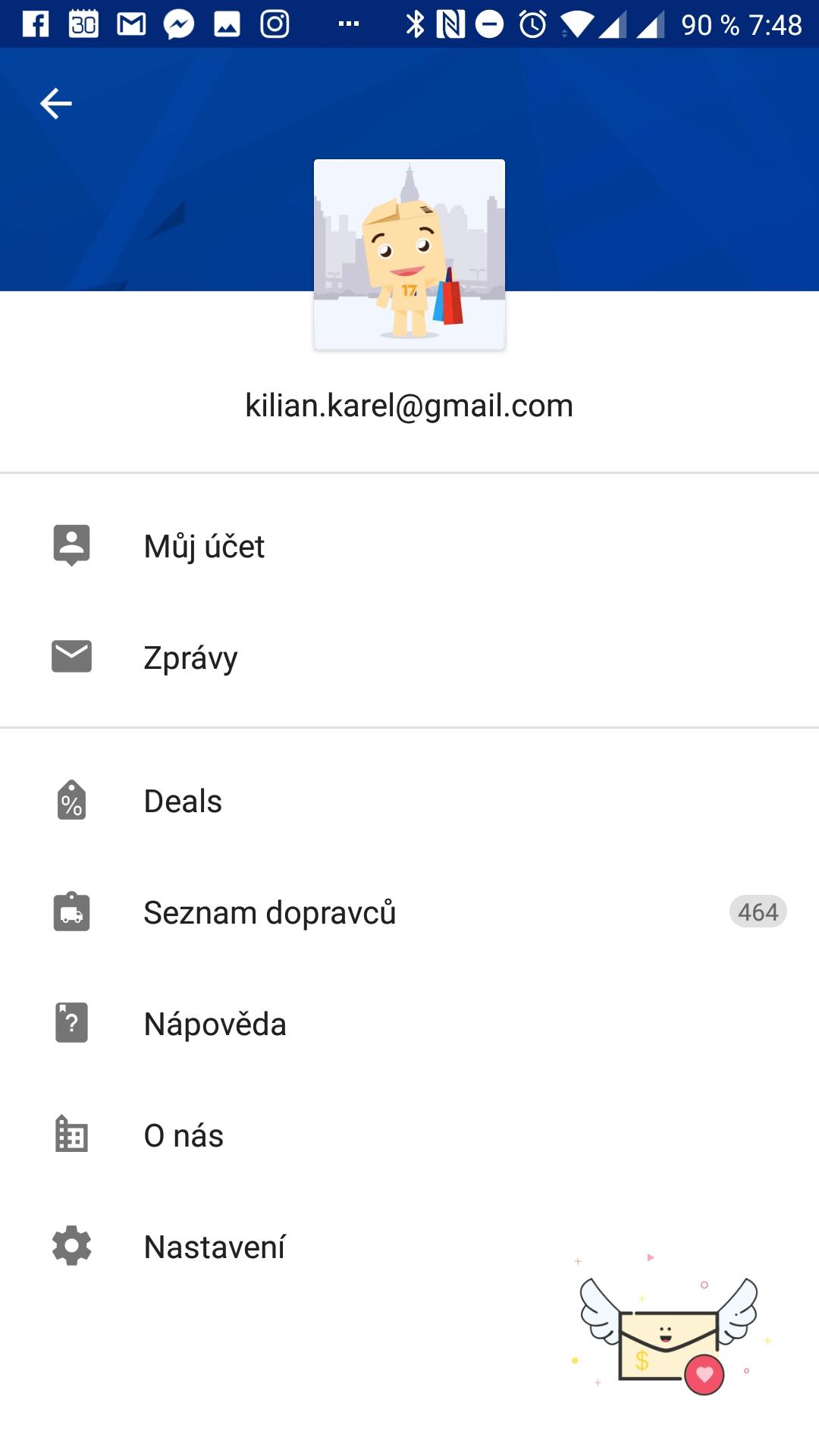The width and height of the screenshot is (819, 1456).
Task: Open O nás page
Action: pos(184,1135)
